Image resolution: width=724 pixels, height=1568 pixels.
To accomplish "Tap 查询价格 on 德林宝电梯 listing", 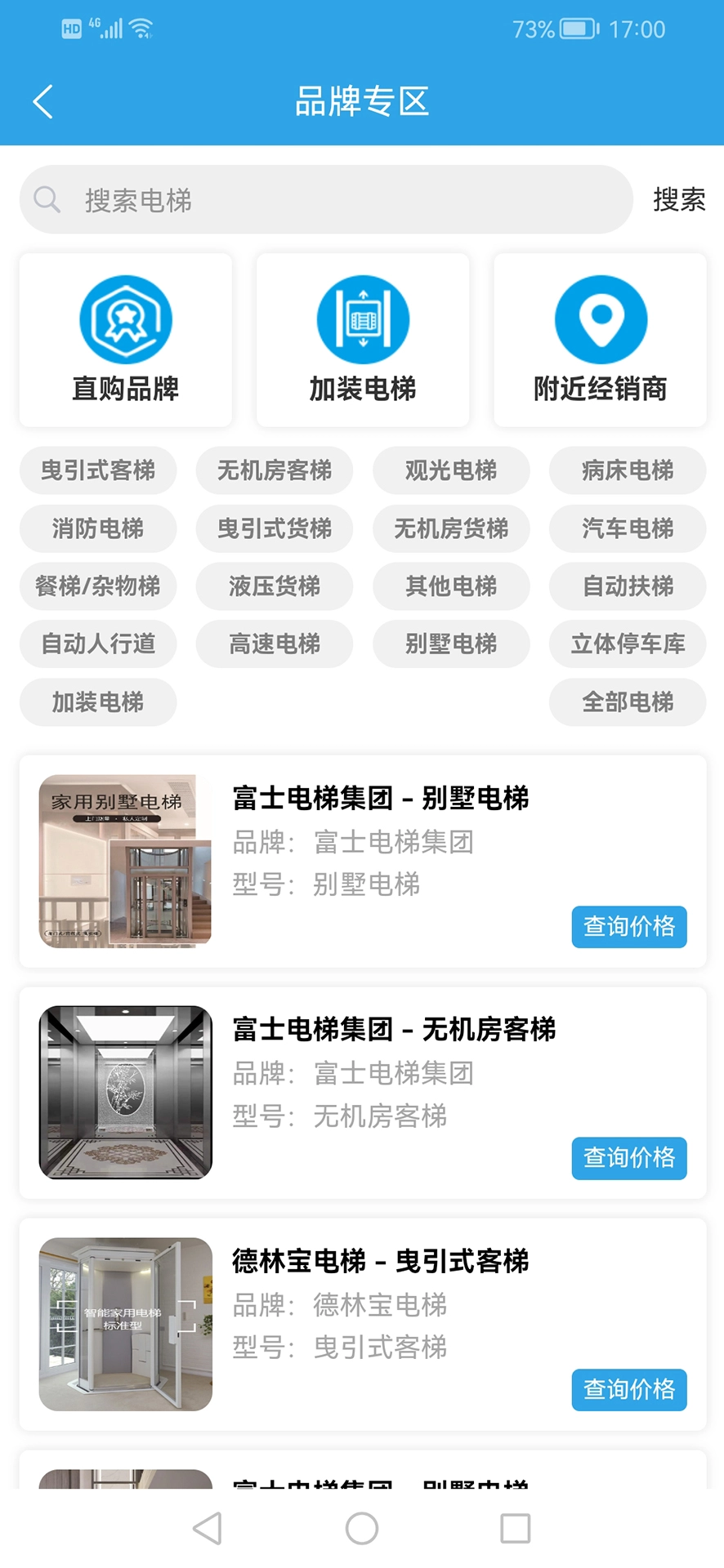I will pyautogui.click(x=628, y=1390).
